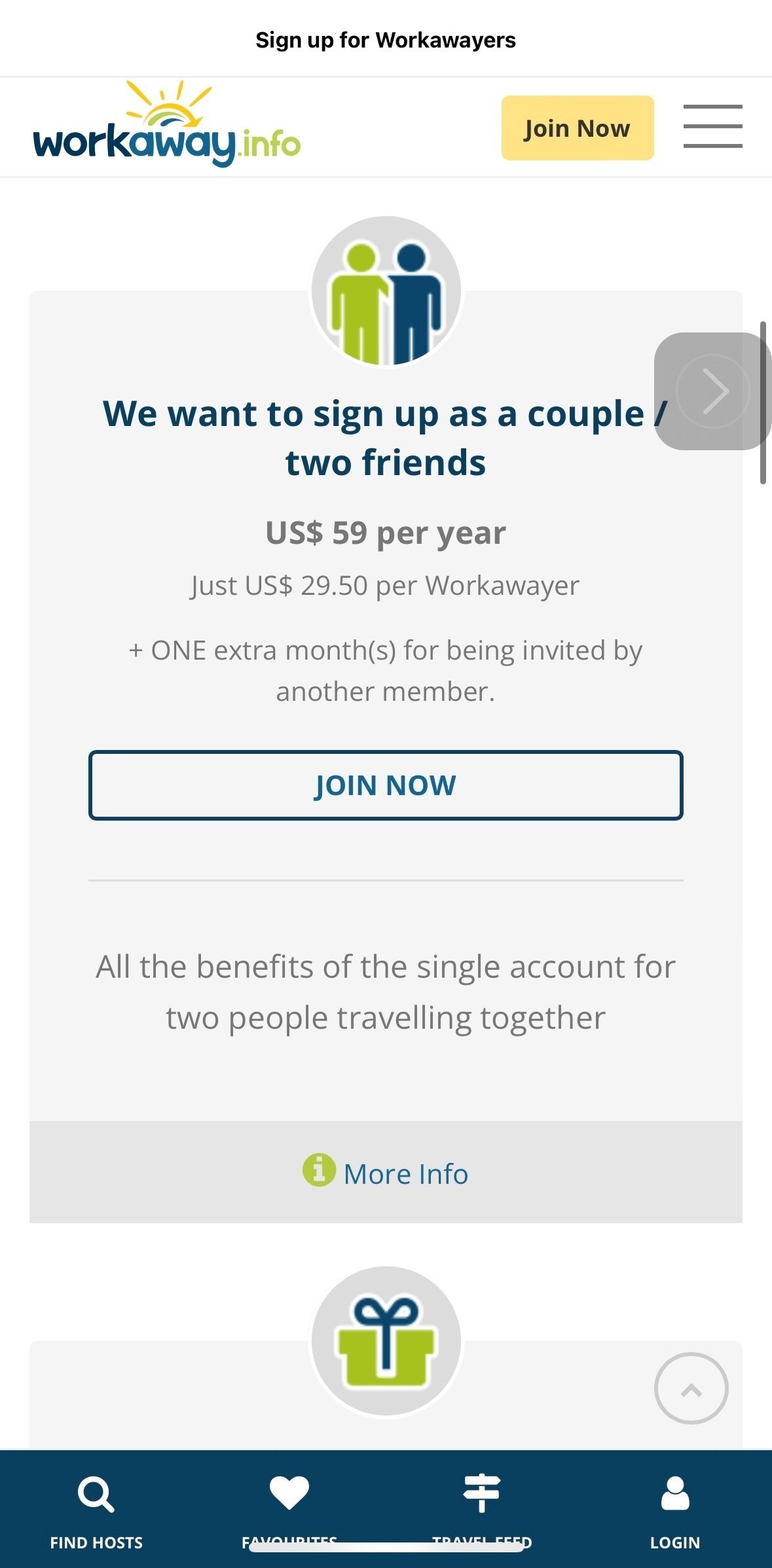Tap the yellow Join Now header button

[577, 128]
